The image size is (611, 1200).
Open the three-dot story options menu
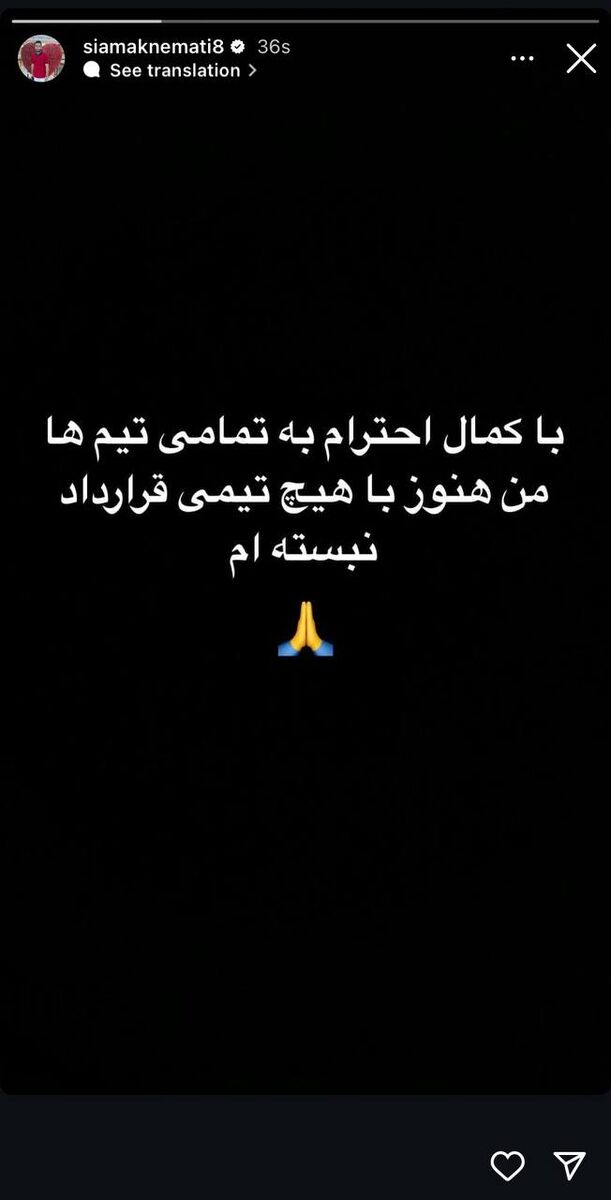point(522,59)
